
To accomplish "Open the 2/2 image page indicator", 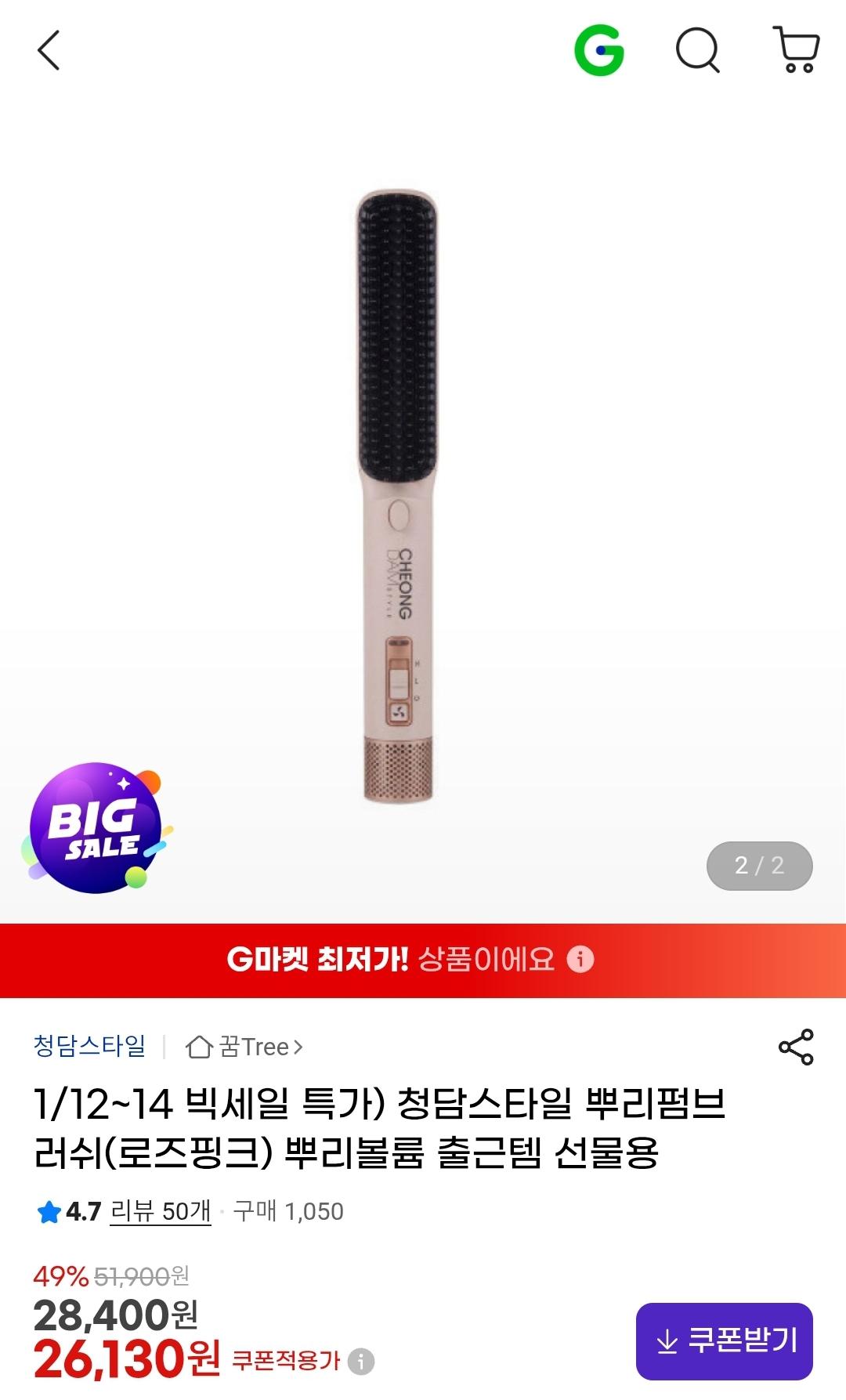I will pos(759,865).
